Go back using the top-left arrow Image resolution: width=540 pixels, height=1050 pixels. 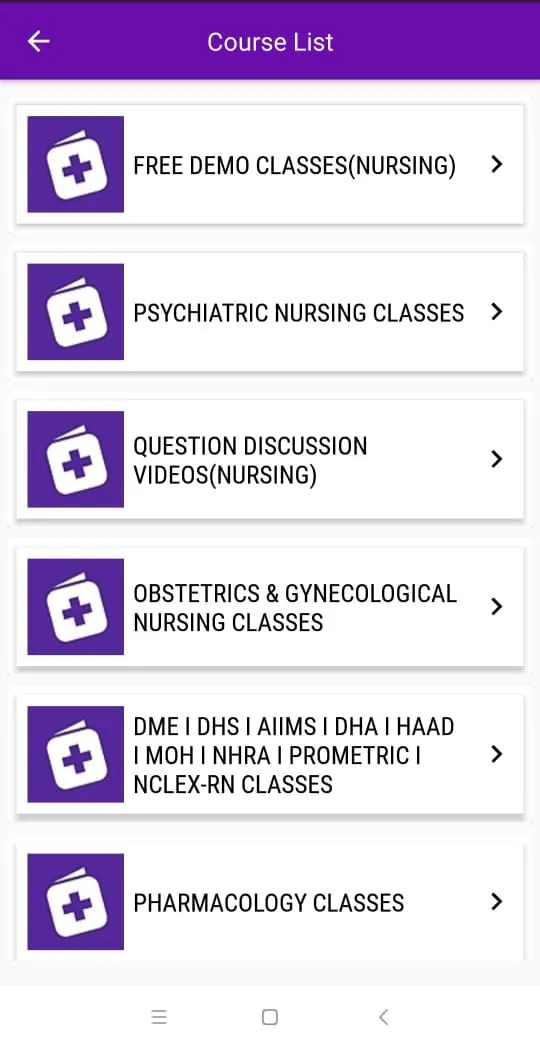(38, 42)
